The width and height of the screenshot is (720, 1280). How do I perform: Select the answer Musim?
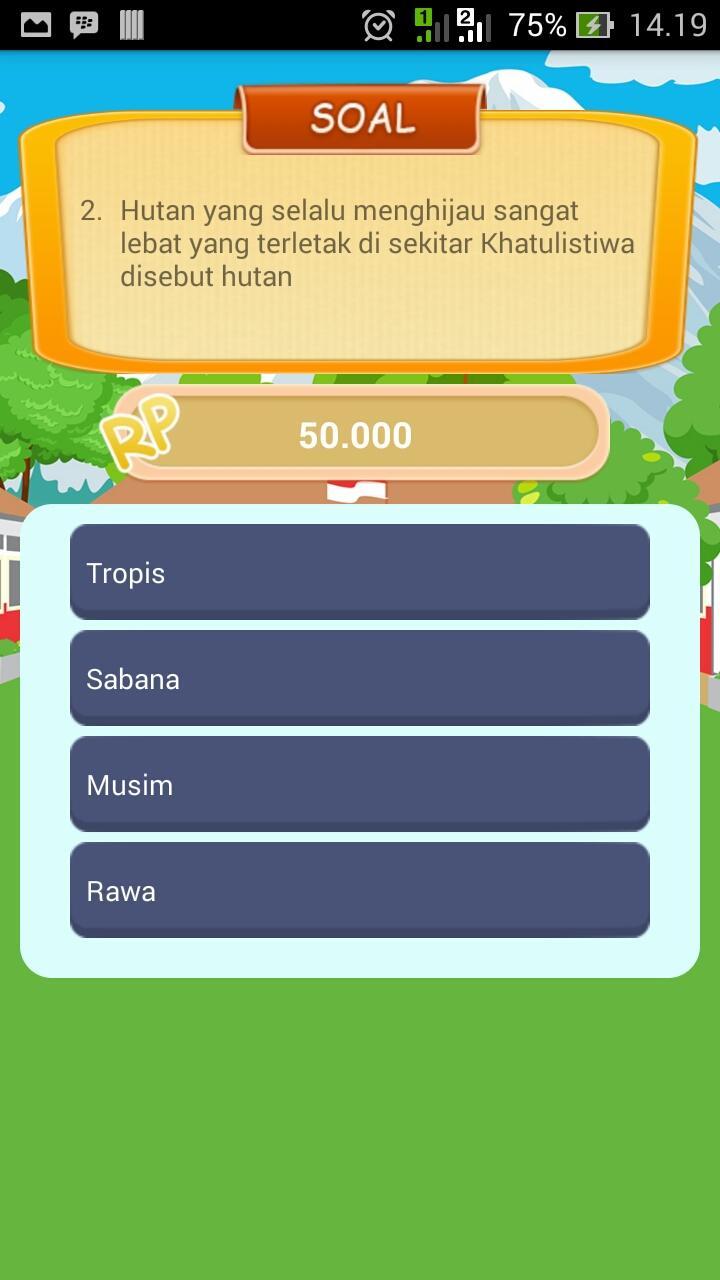359,784
